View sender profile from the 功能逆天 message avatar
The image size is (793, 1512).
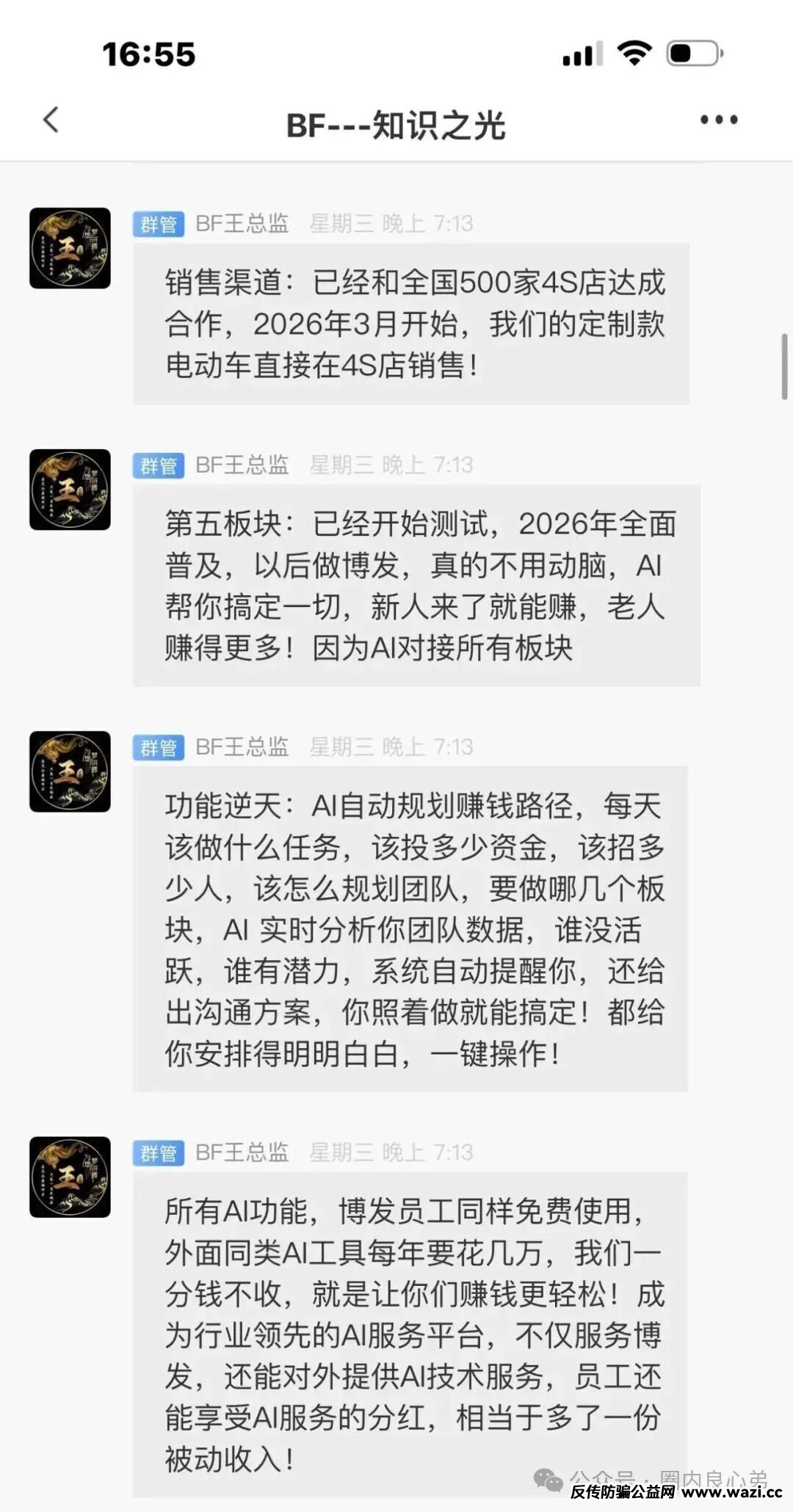(70, 771)
